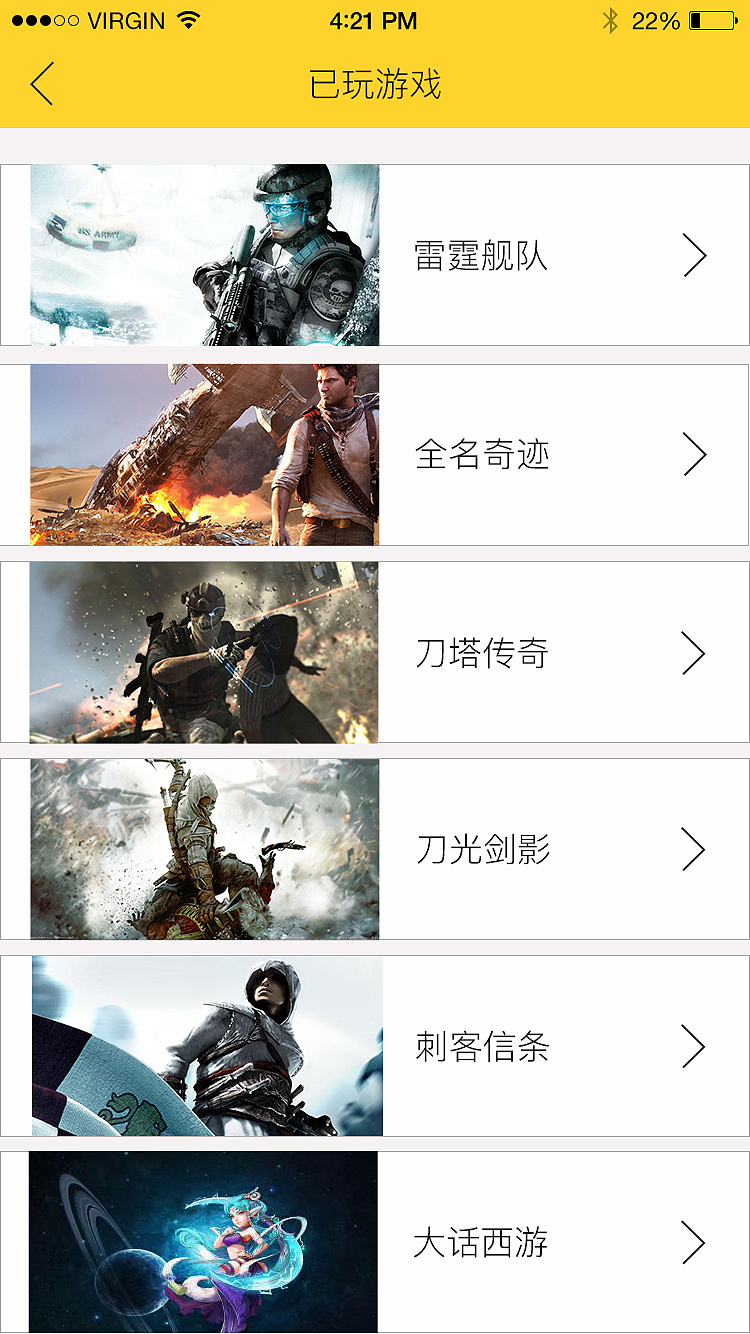Tap the 已玩游戏 title in the header
This screenshot has width=750, height=1334.
click(374, 85)
